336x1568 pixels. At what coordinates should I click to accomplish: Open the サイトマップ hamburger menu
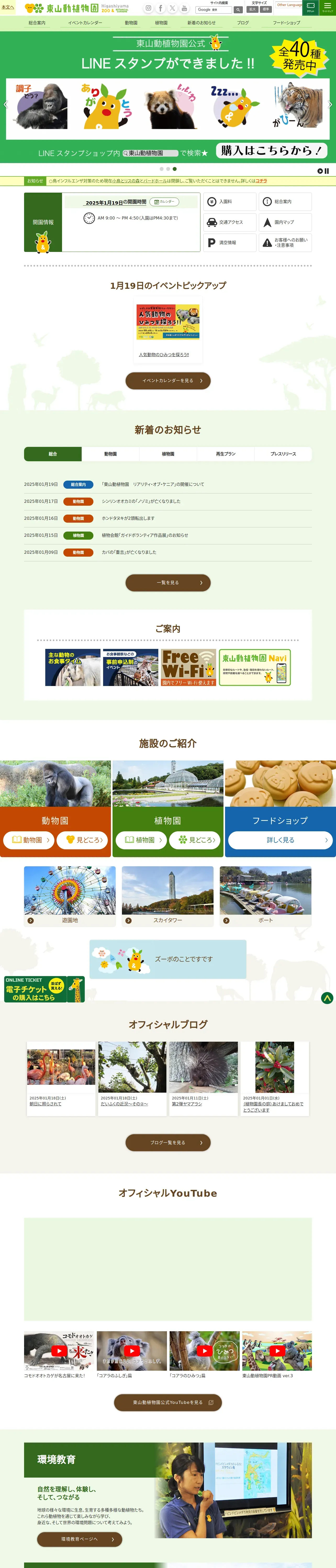click(x=327, y=7)
